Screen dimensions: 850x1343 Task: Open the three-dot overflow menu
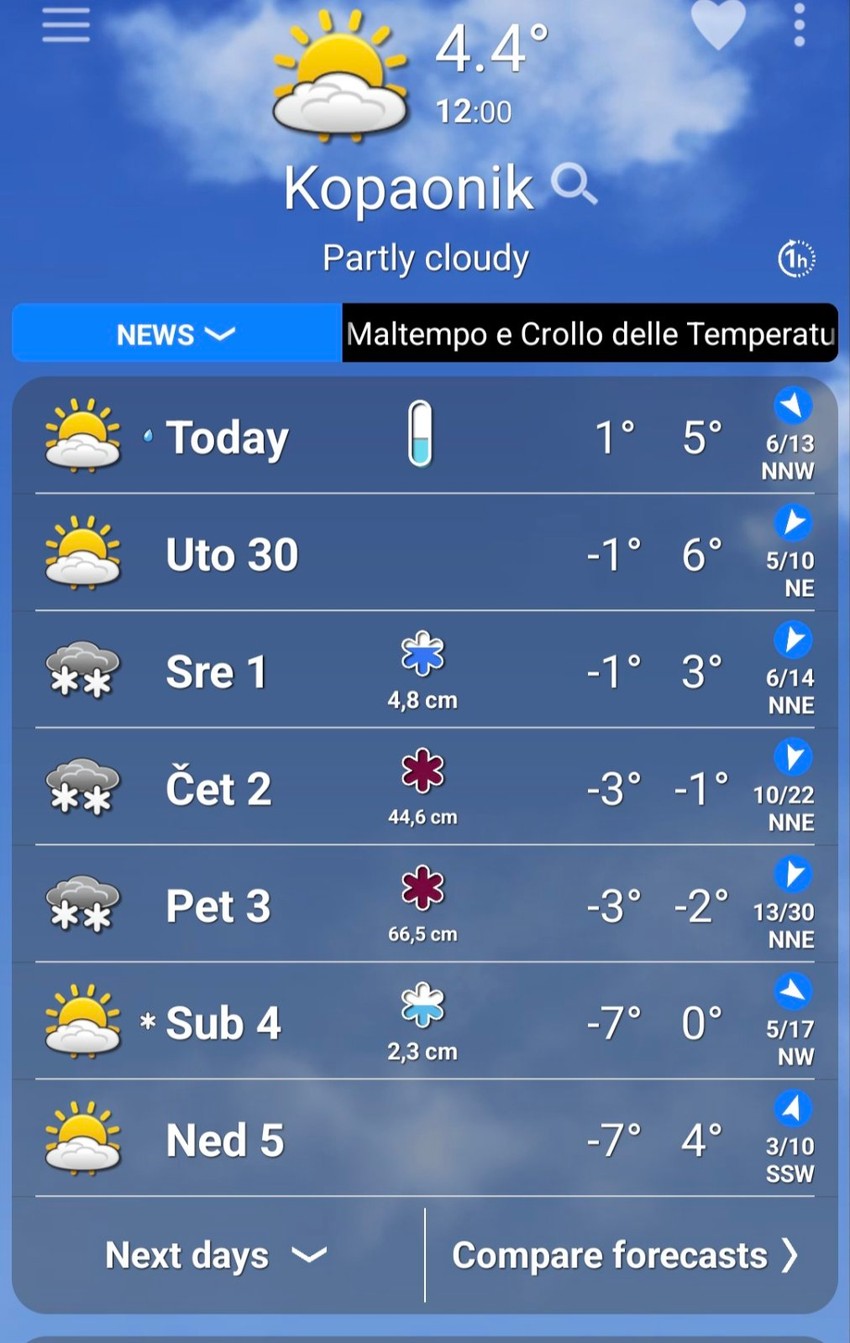798,25
